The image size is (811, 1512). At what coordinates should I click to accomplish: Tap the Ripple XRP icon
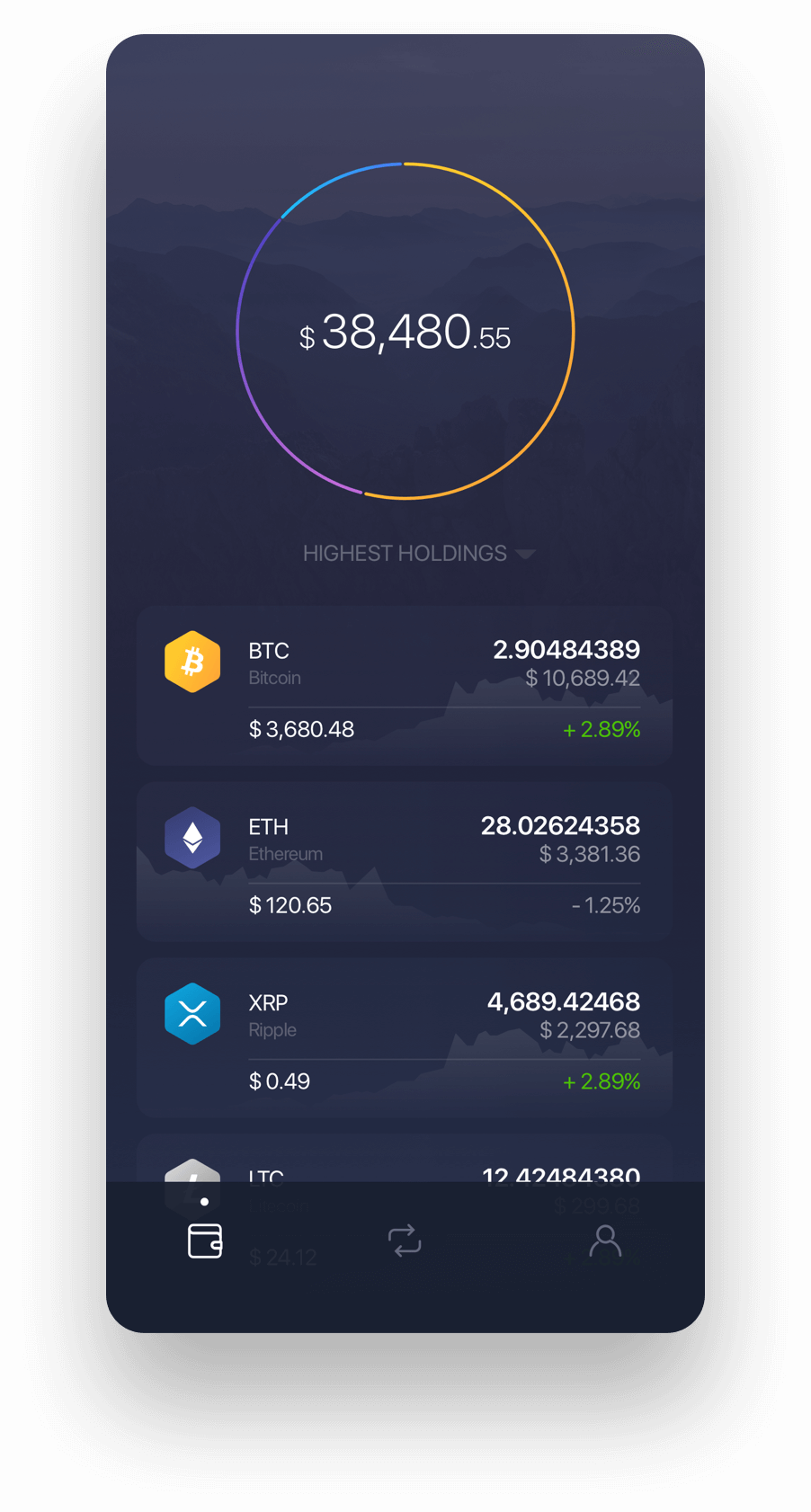click(x=192, y=1013)
